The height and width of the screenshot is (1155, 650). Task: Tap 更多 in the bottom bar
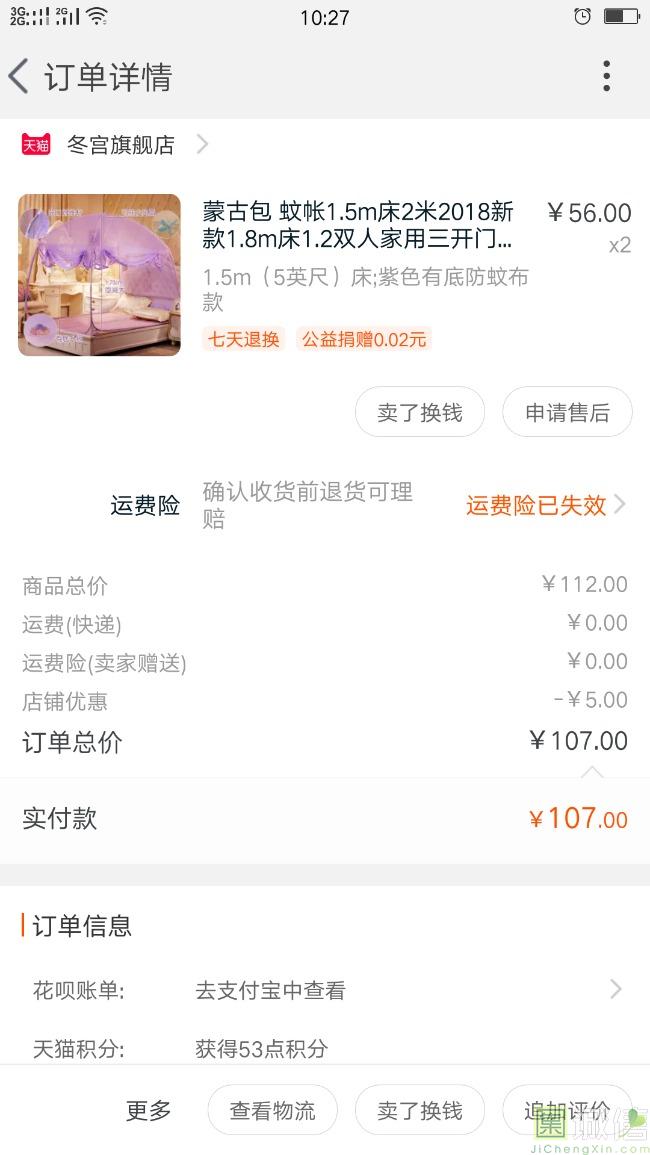pyautogui.click(x=148, y=1110)
